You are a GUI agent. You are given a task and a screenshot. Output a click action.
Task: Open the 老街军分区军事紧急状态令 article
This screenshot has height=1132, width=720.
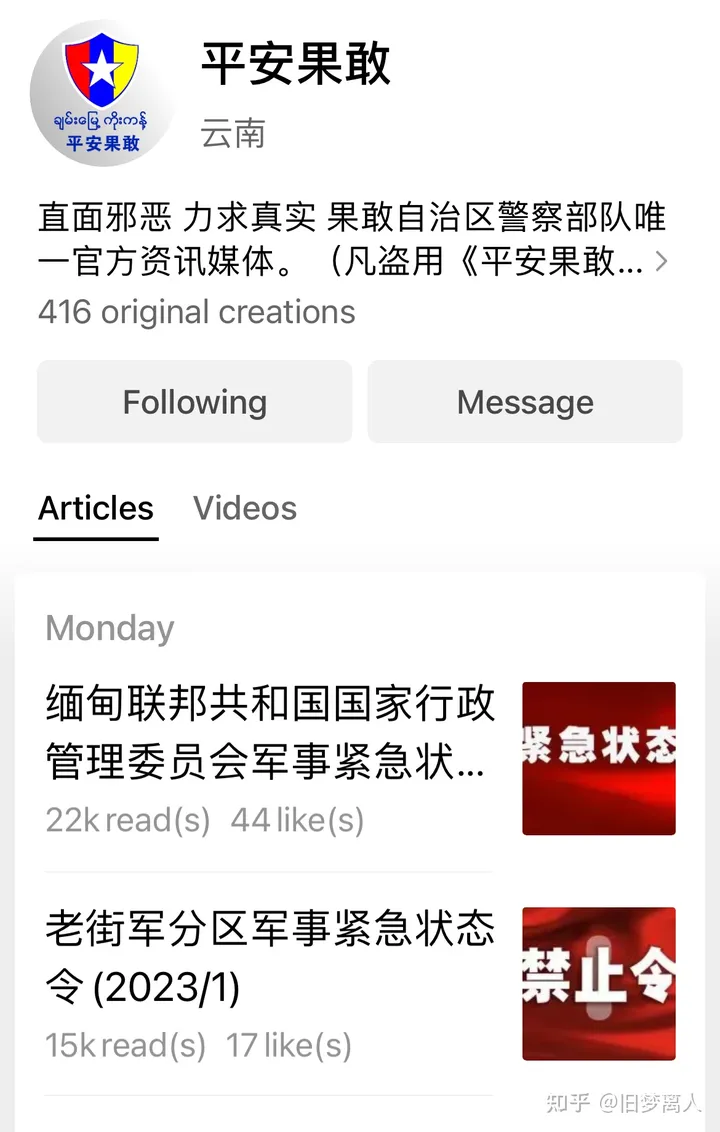click(x=270, y=958)
